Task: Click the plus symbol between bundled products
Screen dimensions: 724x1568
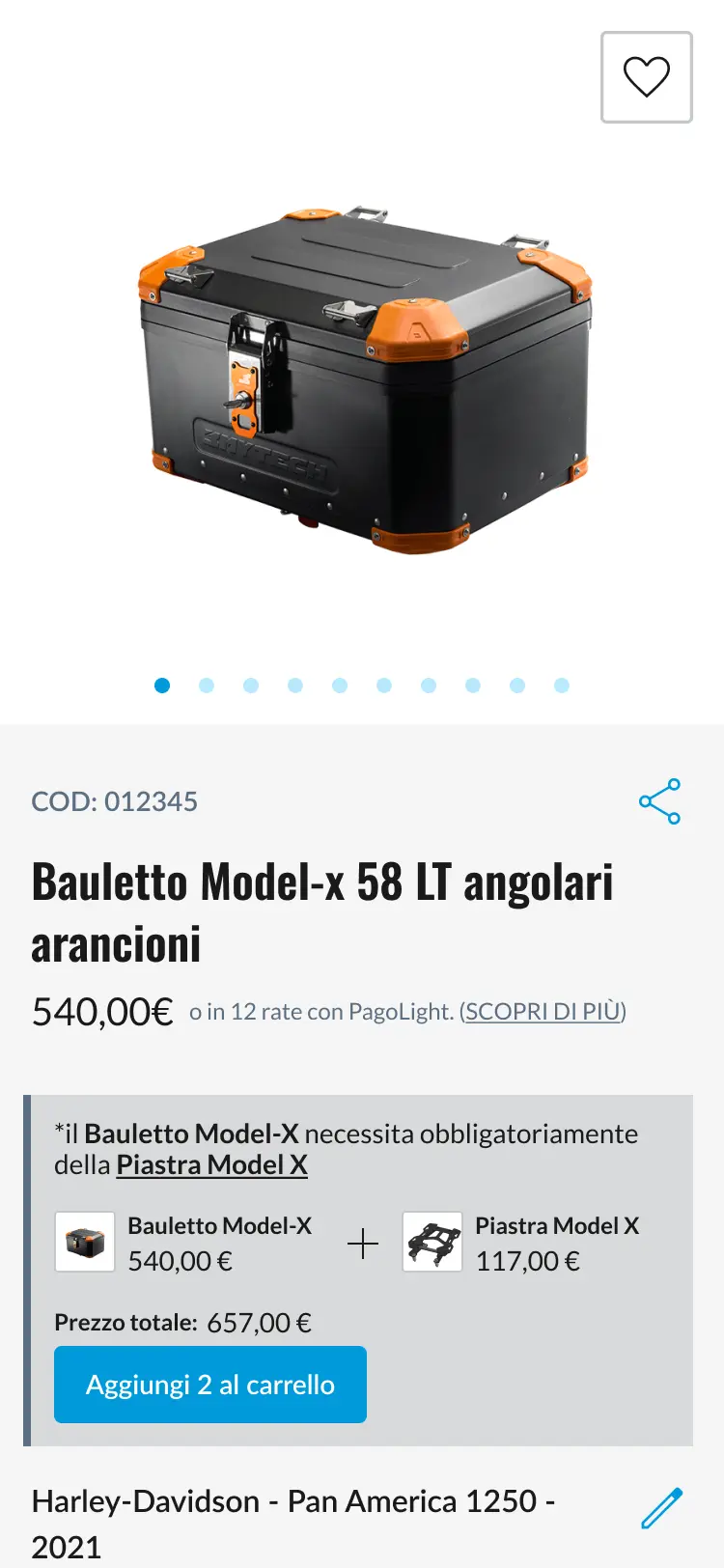Action: [x=363, y=1243]
